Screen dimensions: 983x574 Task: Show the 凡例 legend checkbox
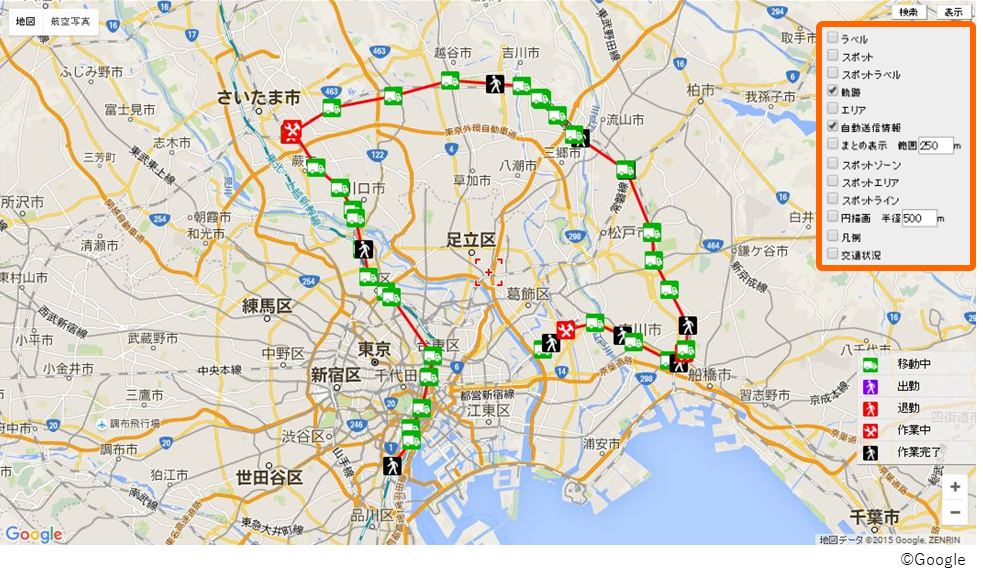[833, 237]
